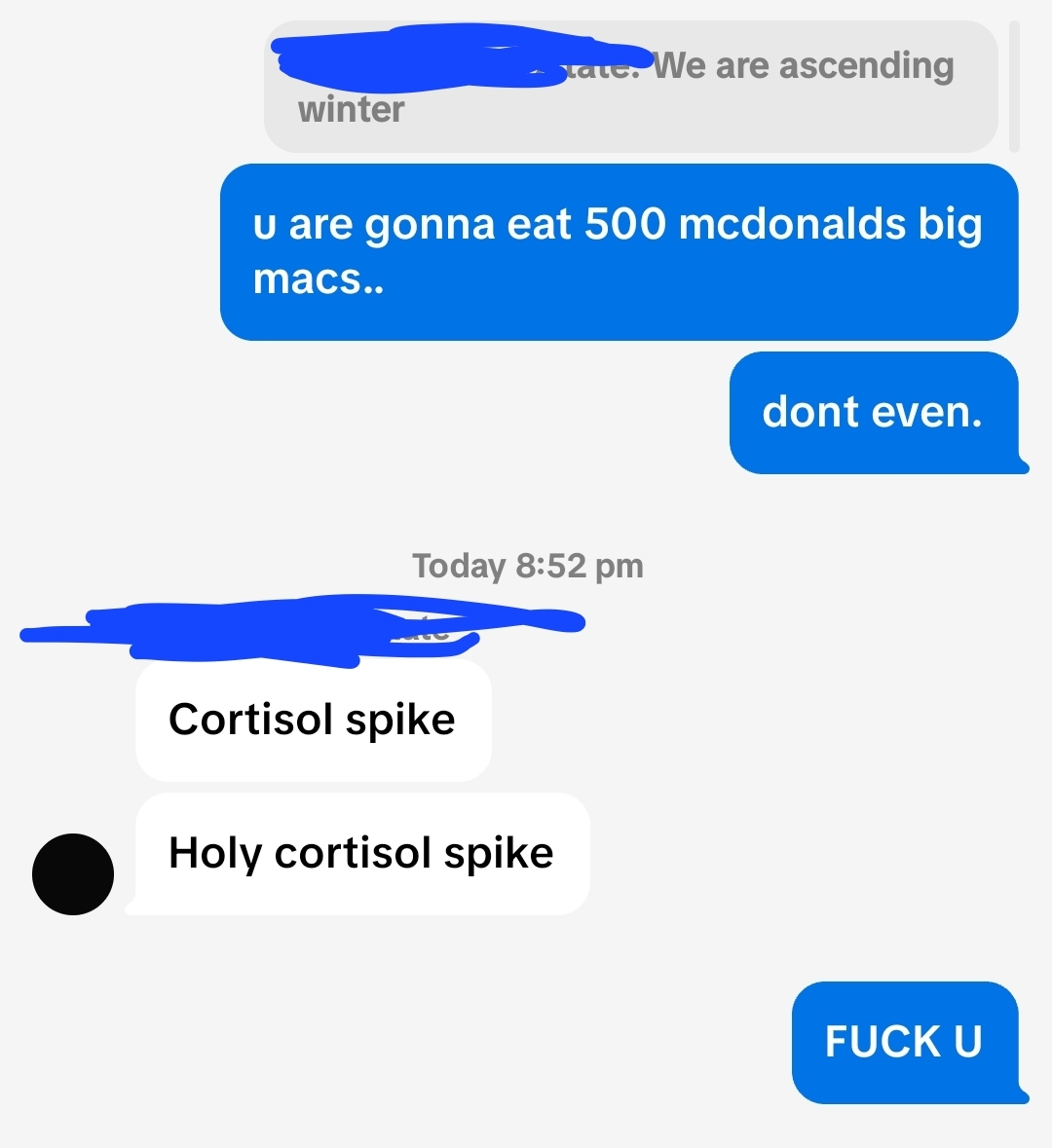
Task: Select the 'Cortisol spike' message bubble
Action: pos(312,720)
